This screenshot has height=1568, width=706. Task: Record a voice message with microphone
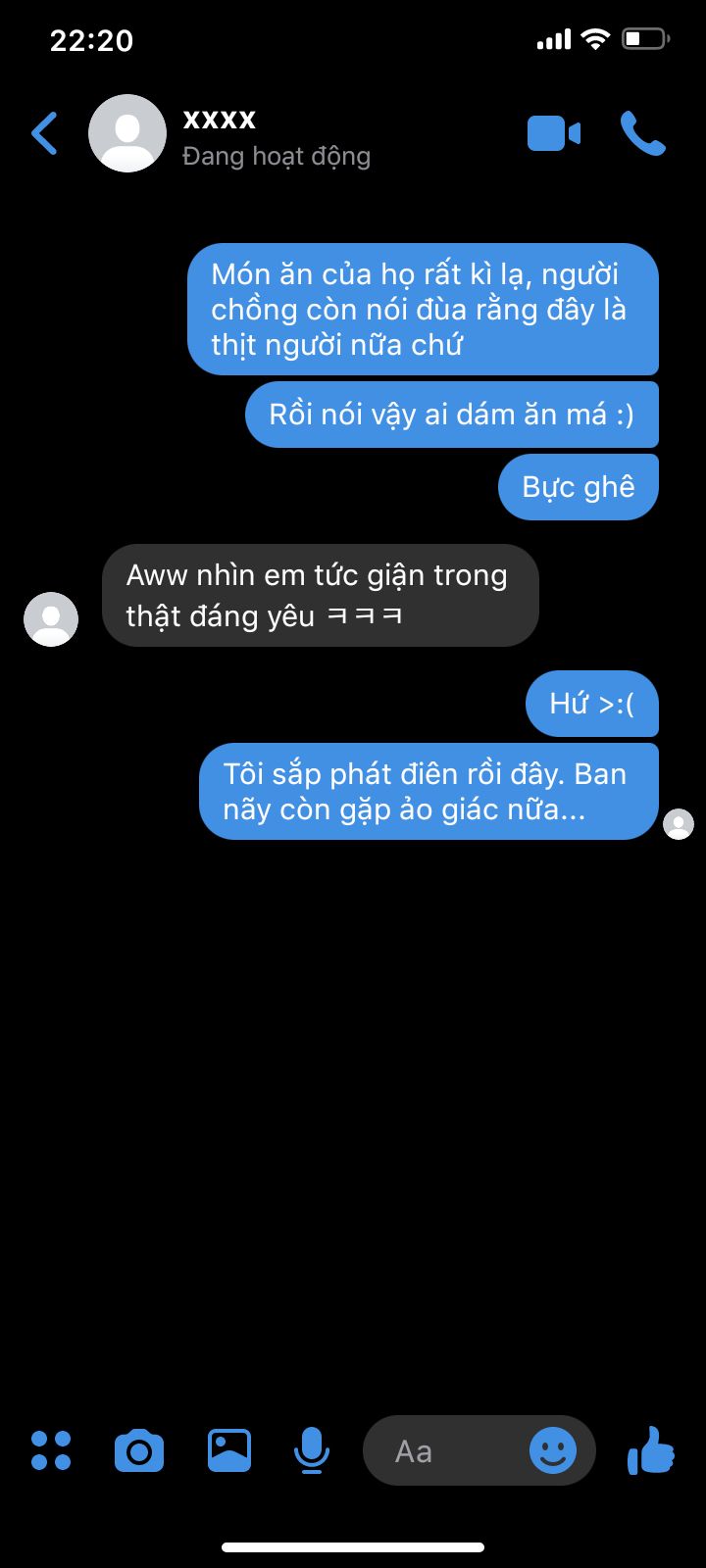tap(312, 1450)
